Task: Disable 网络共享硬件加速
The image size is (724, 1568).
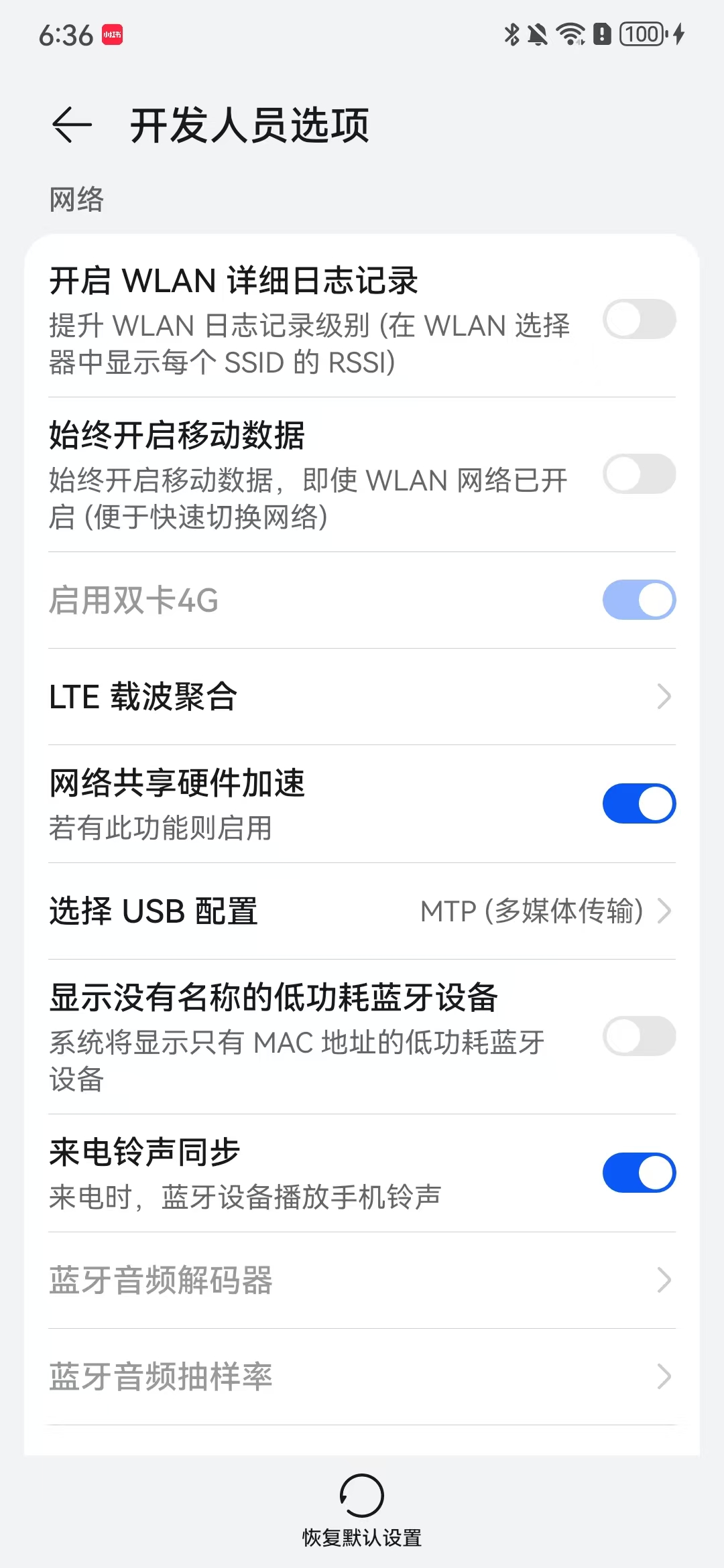Action: [639, 803]
